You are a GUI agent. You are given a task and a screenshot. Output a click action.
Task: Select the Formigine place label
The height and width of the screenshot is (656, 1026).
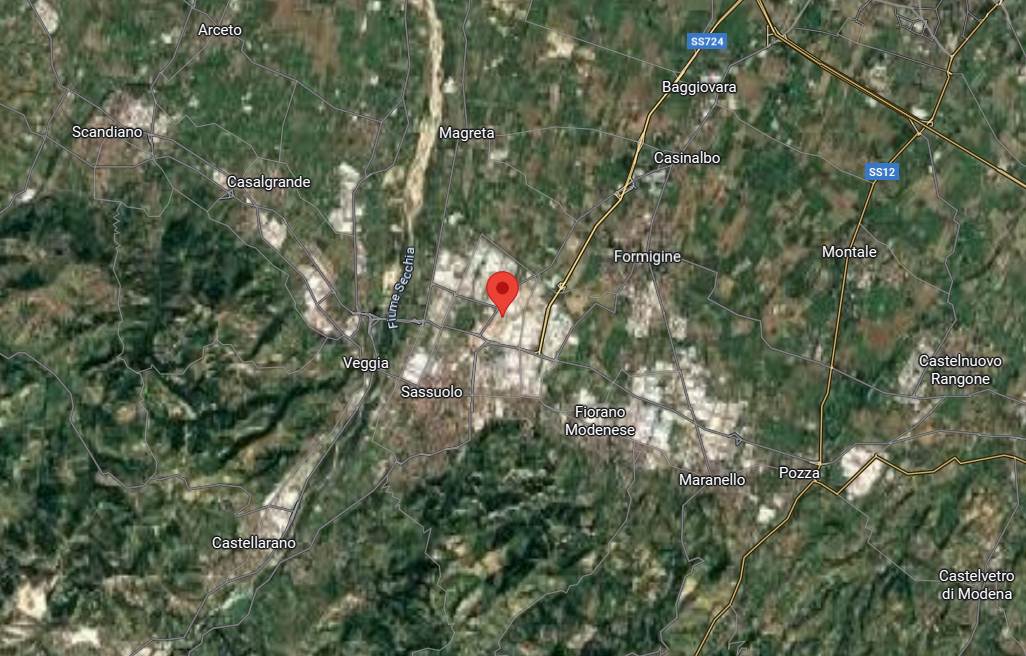[x=646, y=257]
